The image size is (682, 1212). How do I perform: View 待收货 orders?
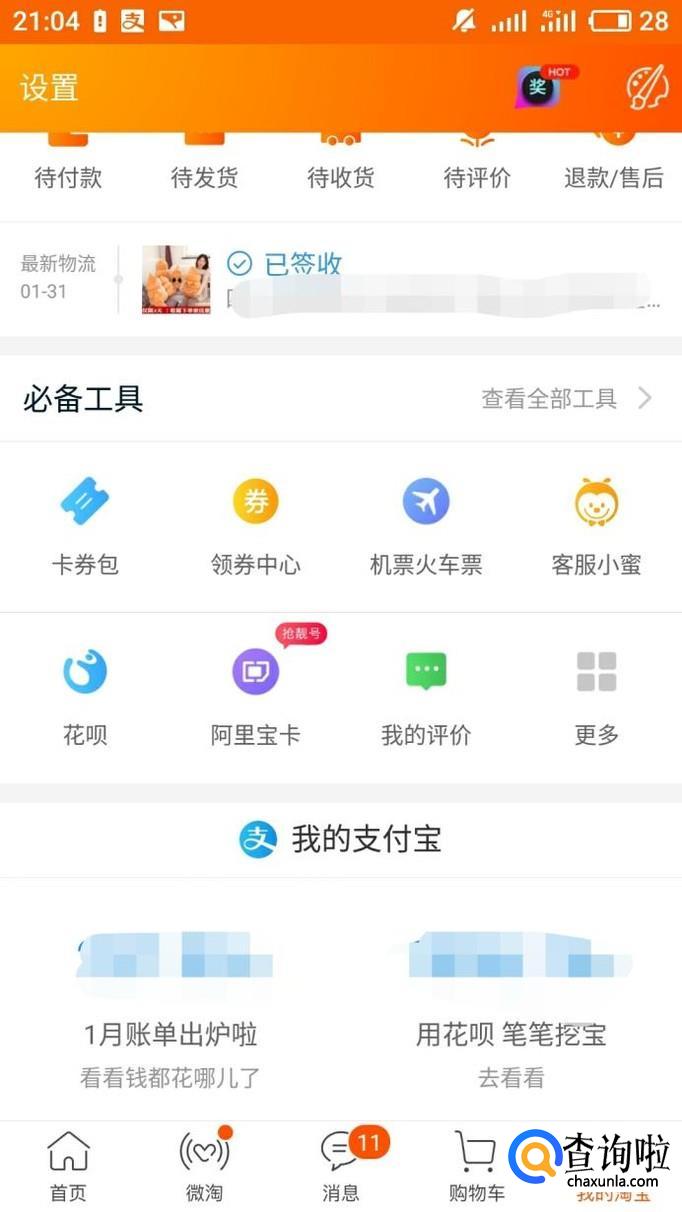coord(341,170)
